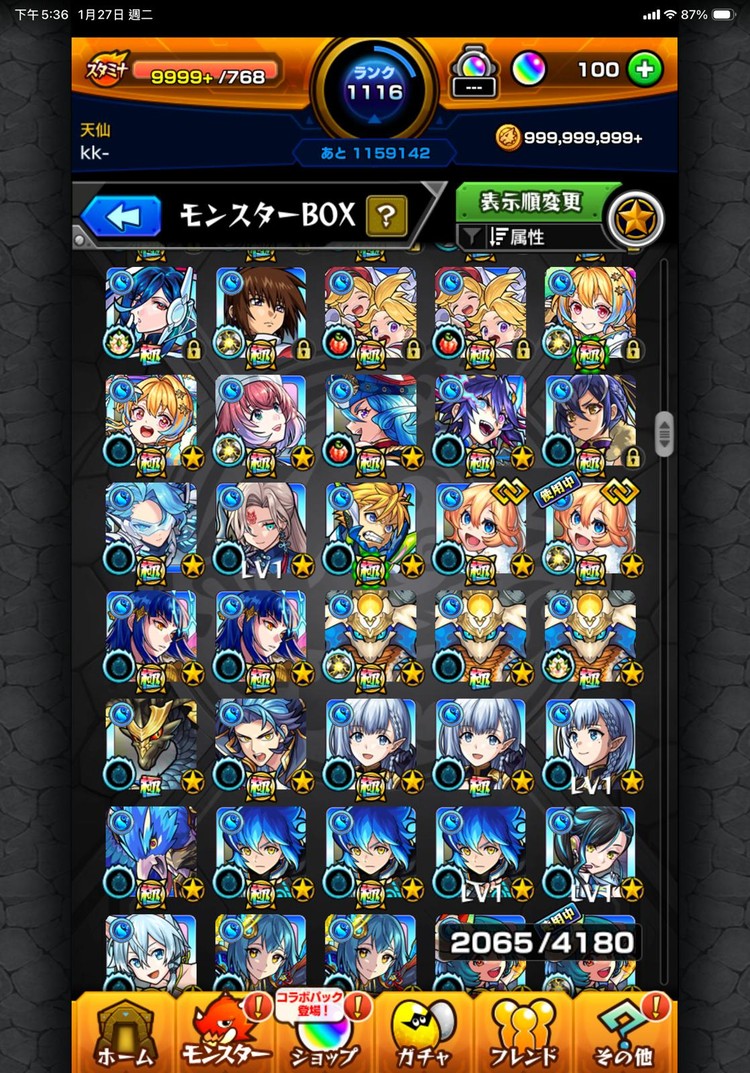Tap 表示順変更 to change display order

[x=530, y=201]
